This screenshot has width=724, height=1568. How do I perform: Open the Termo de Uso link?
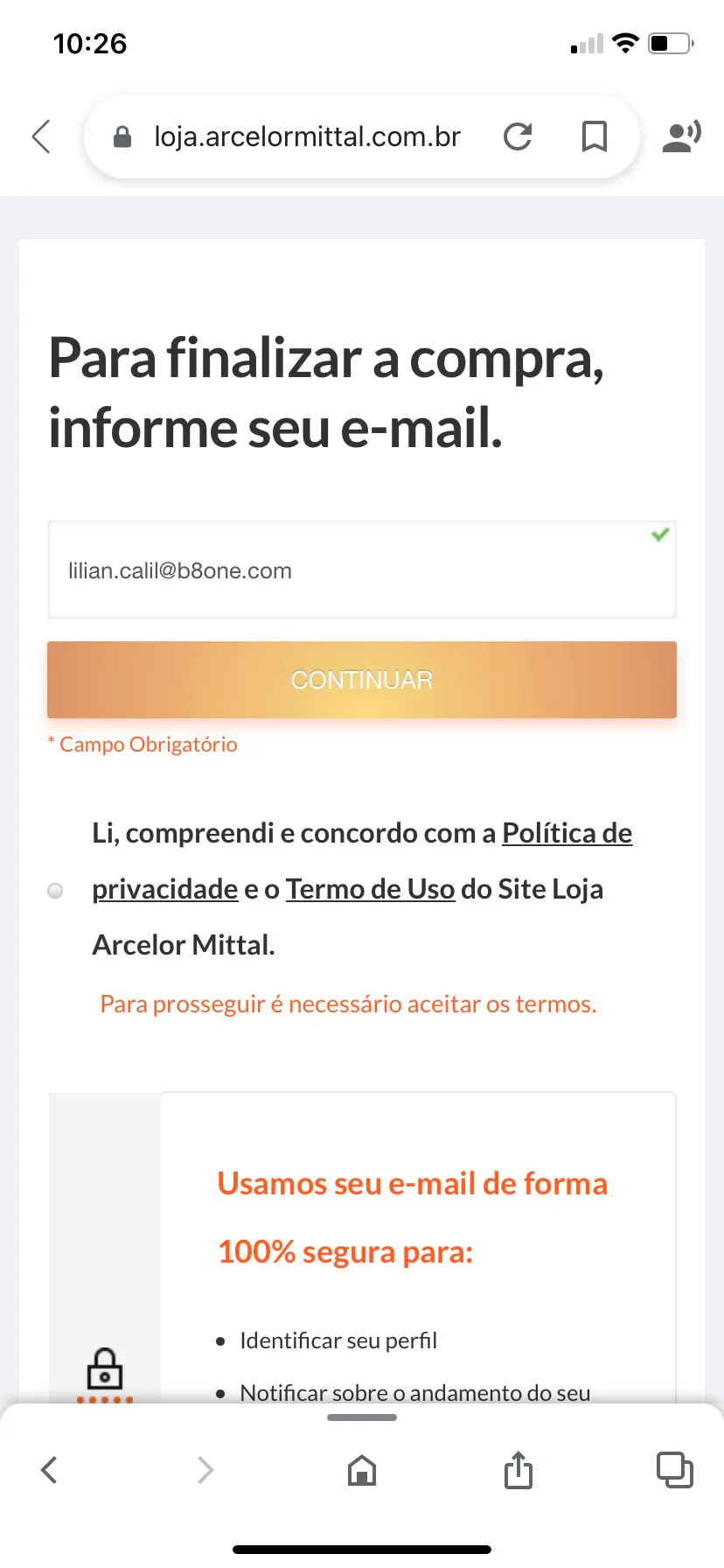coord(370,889)
